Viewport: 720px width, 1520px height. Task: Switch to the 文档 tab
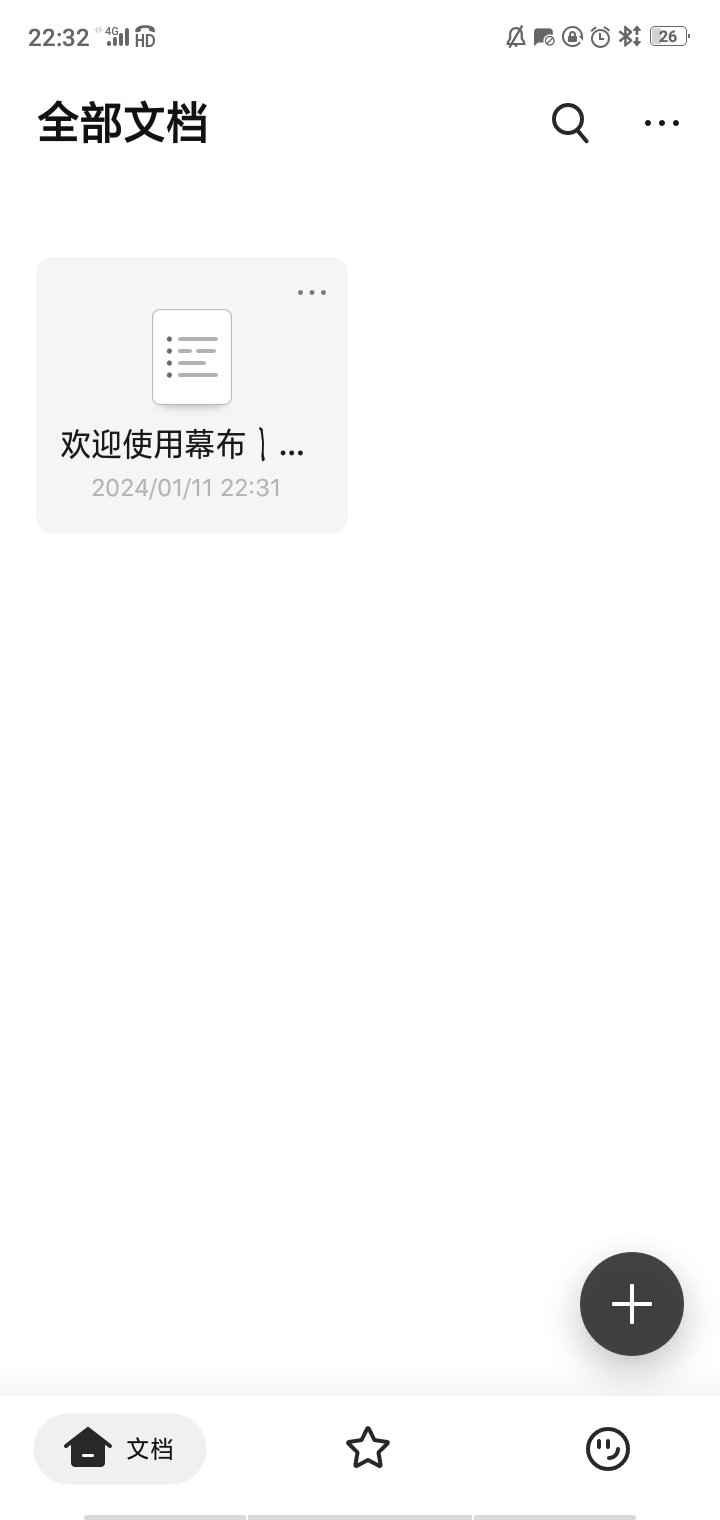(119, 1446)
